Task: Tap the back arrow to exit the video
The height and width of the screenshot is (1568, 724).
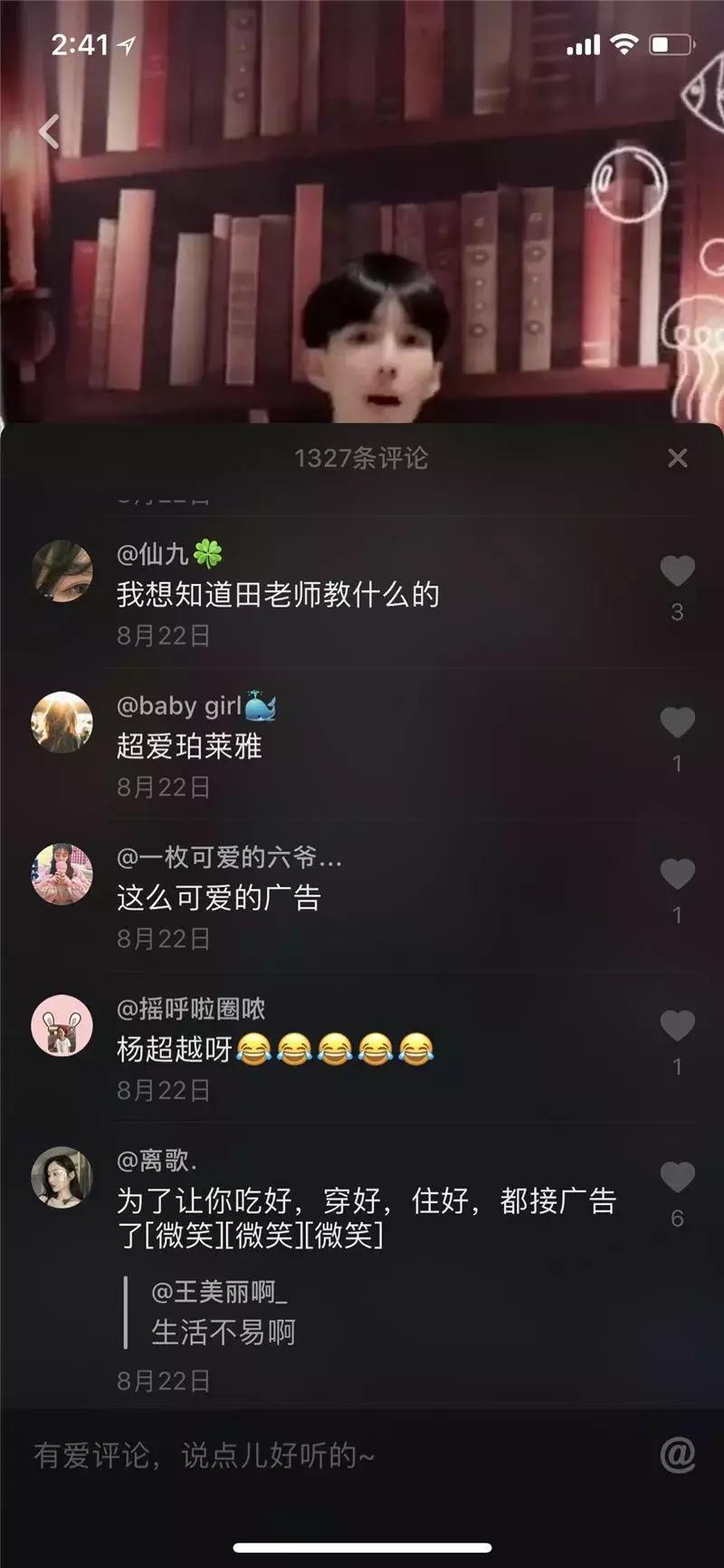Action: coord(50,131)
